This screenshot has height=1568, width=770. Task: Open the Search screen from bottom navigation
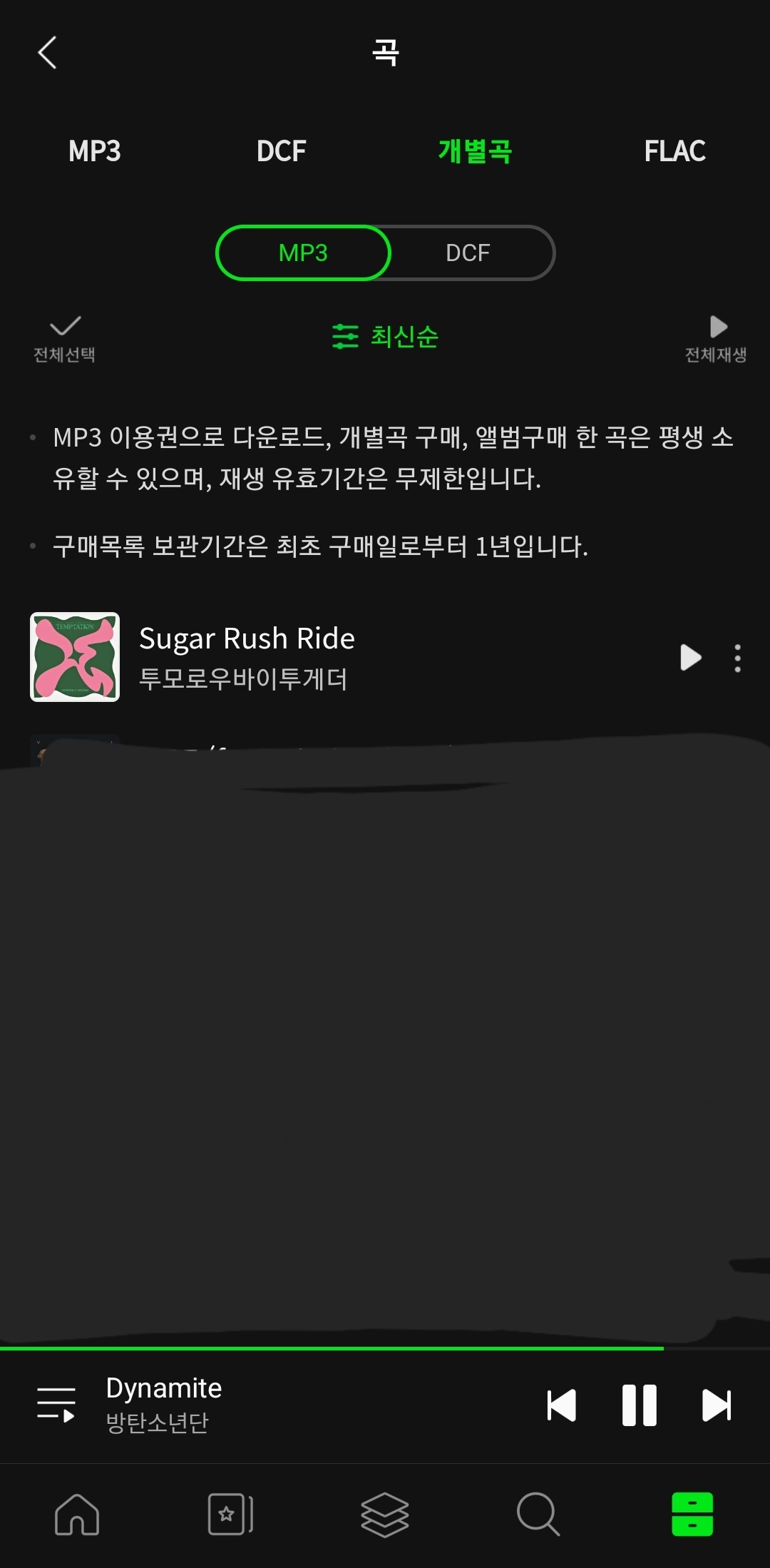pyautogui.click(x=539, y=1514)
